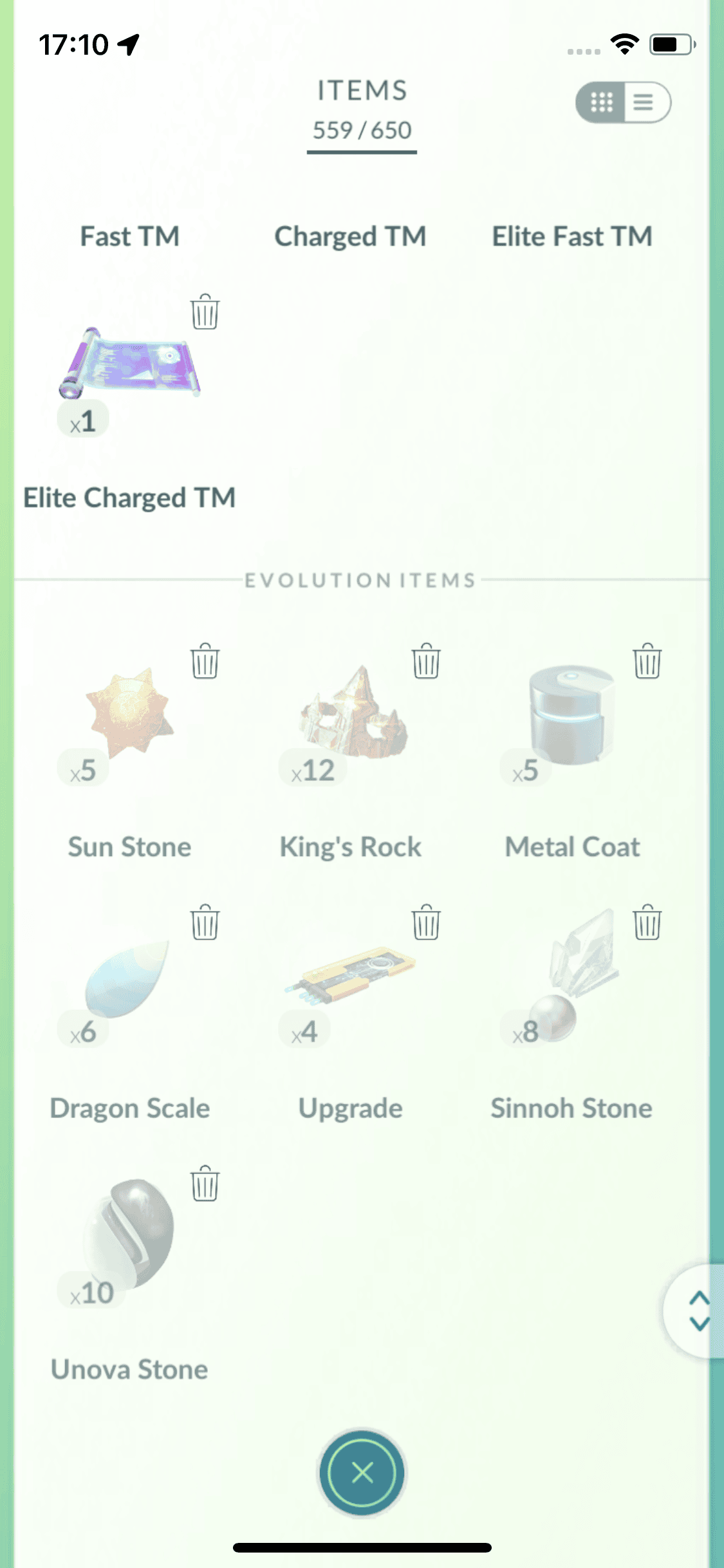
Task: Discard the Elite Charged TM
Action: (205, 312)
